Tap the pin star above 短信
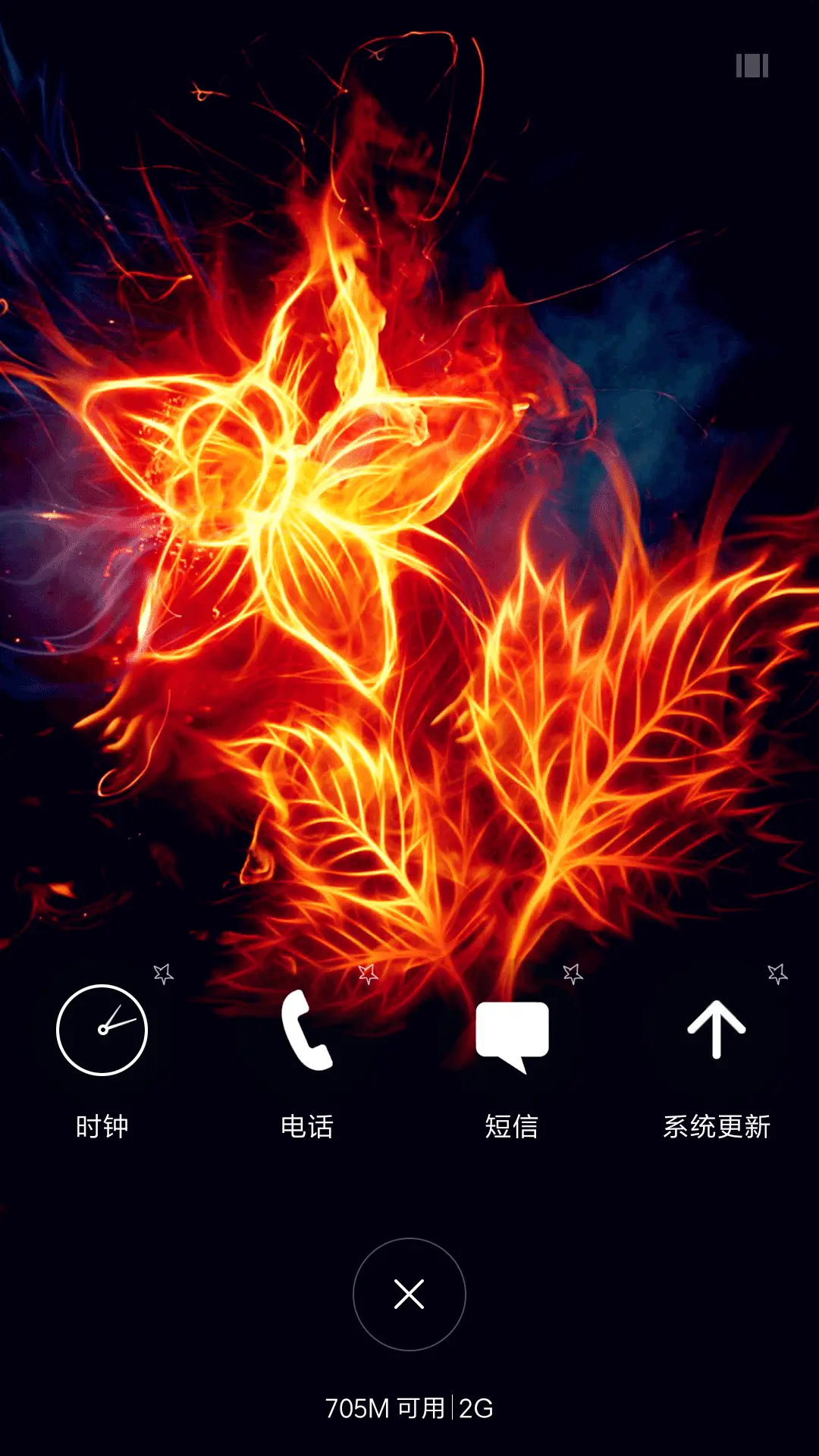Screen dimensions: 819x1456 [x=573, y=973]
